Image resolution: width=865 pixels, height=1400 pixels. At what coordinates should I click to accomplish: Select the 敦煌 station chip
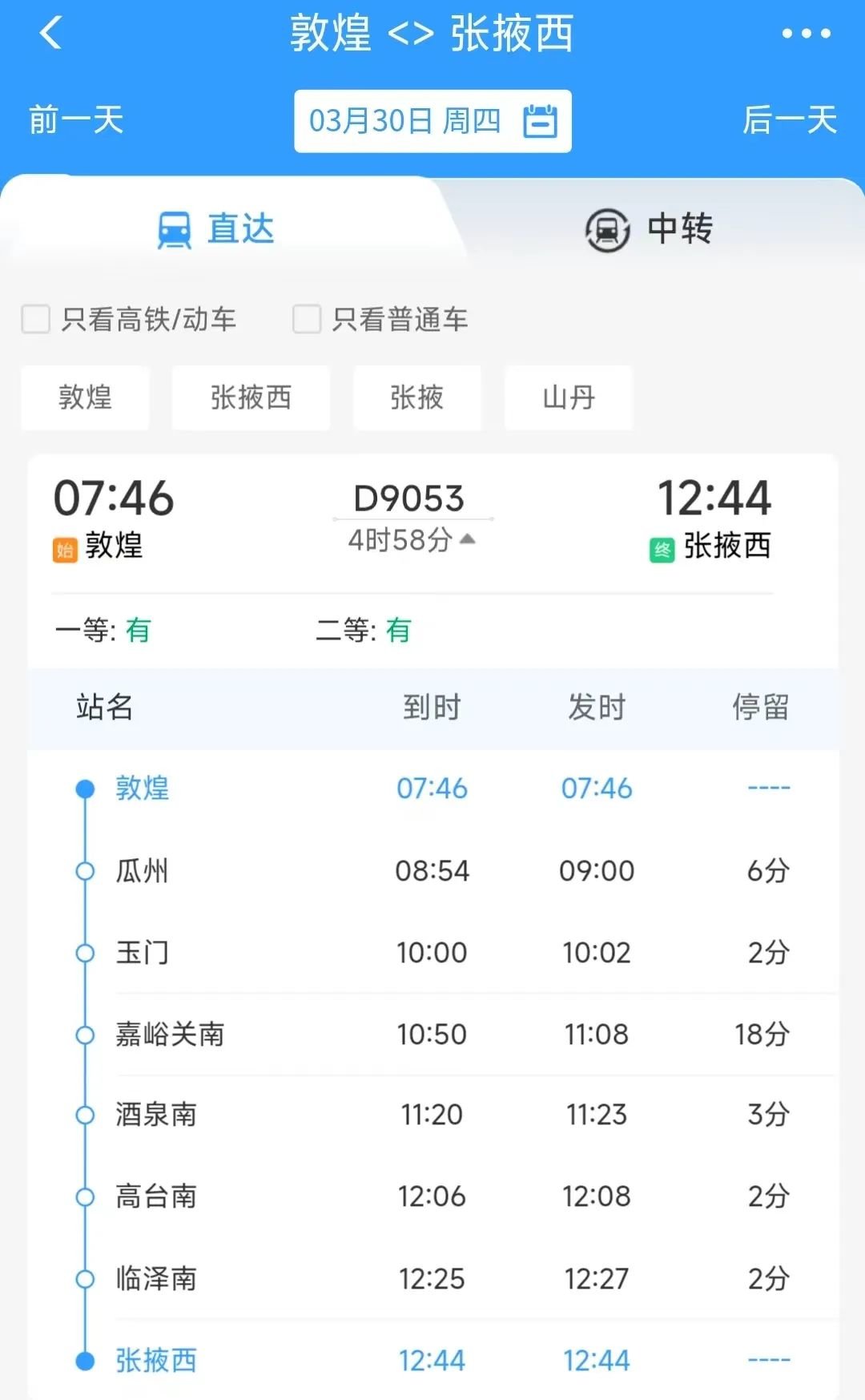[x=85, y=397]
